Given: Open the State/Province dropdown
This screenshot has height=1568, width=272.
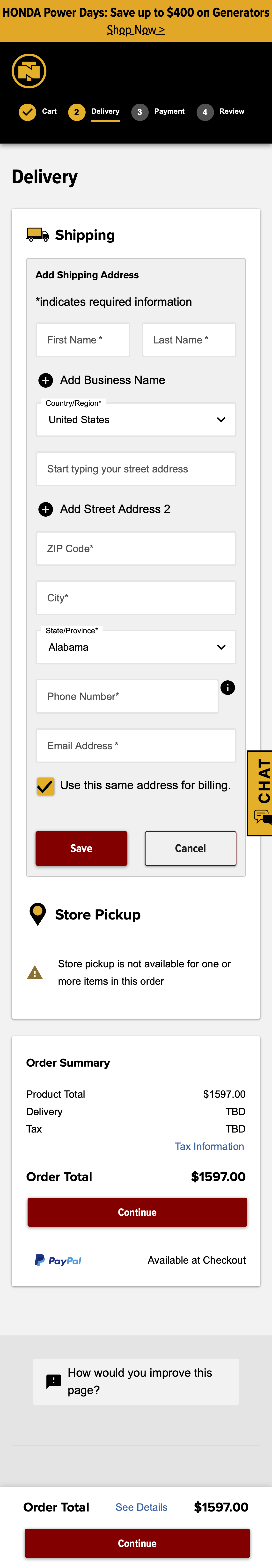Looking at the screenshot, I should click(135, 647).
